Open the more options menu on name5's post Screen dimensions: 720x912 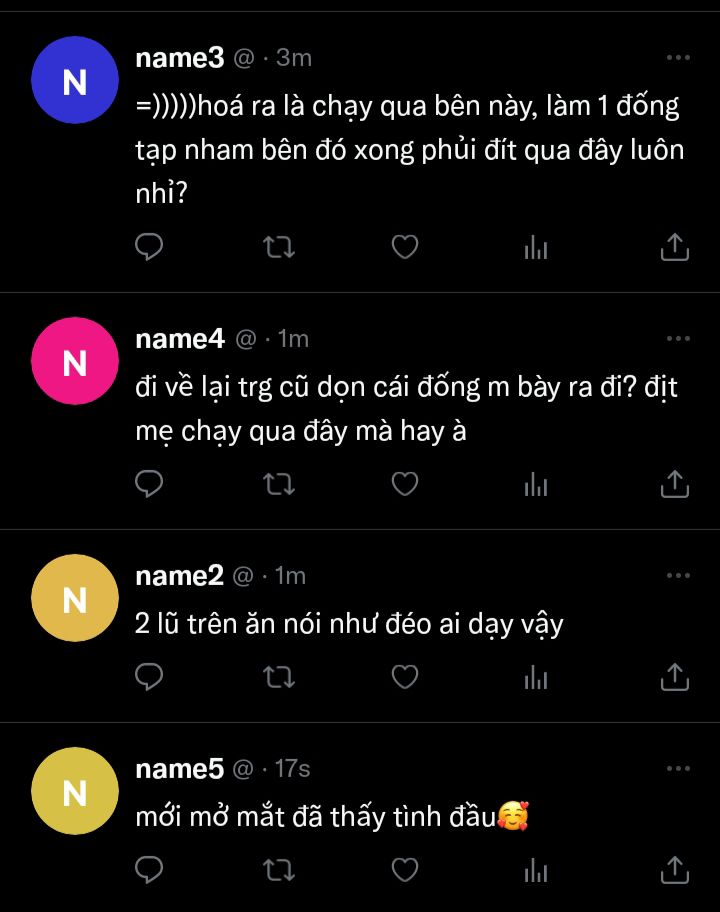678,769
